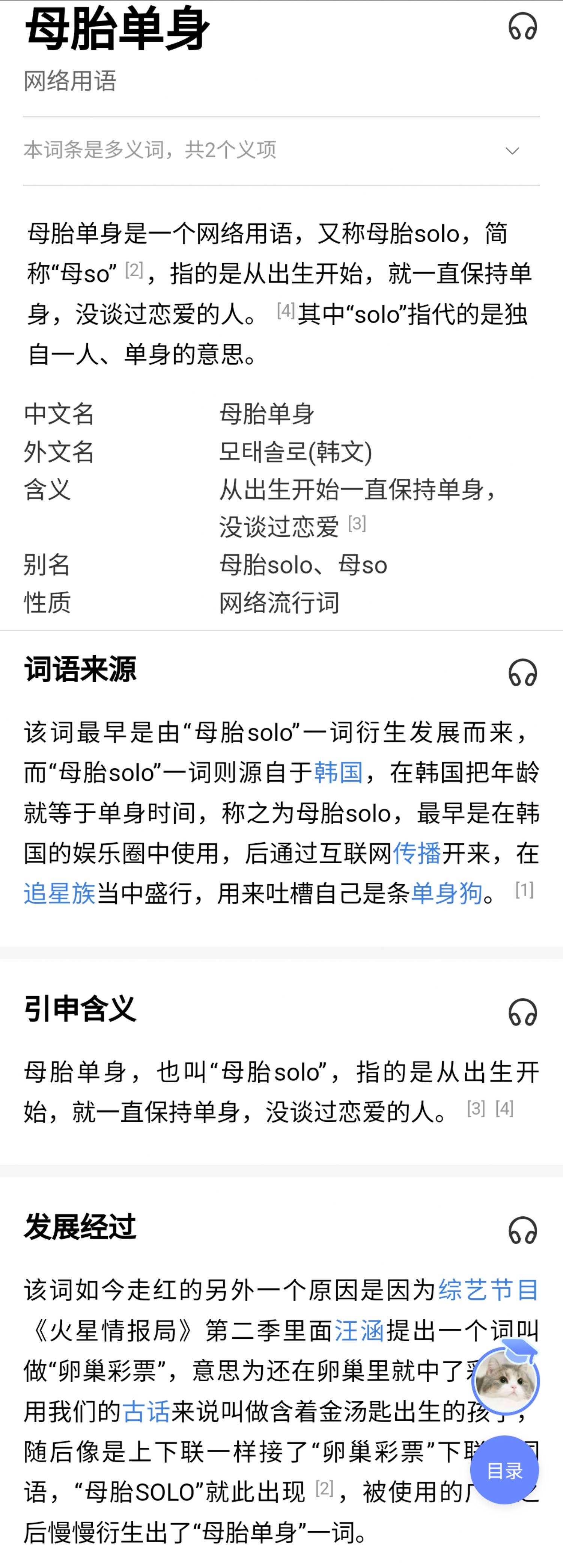
Task: Open reference [2] after 母so in intro
Action: (x=134, y=270)
